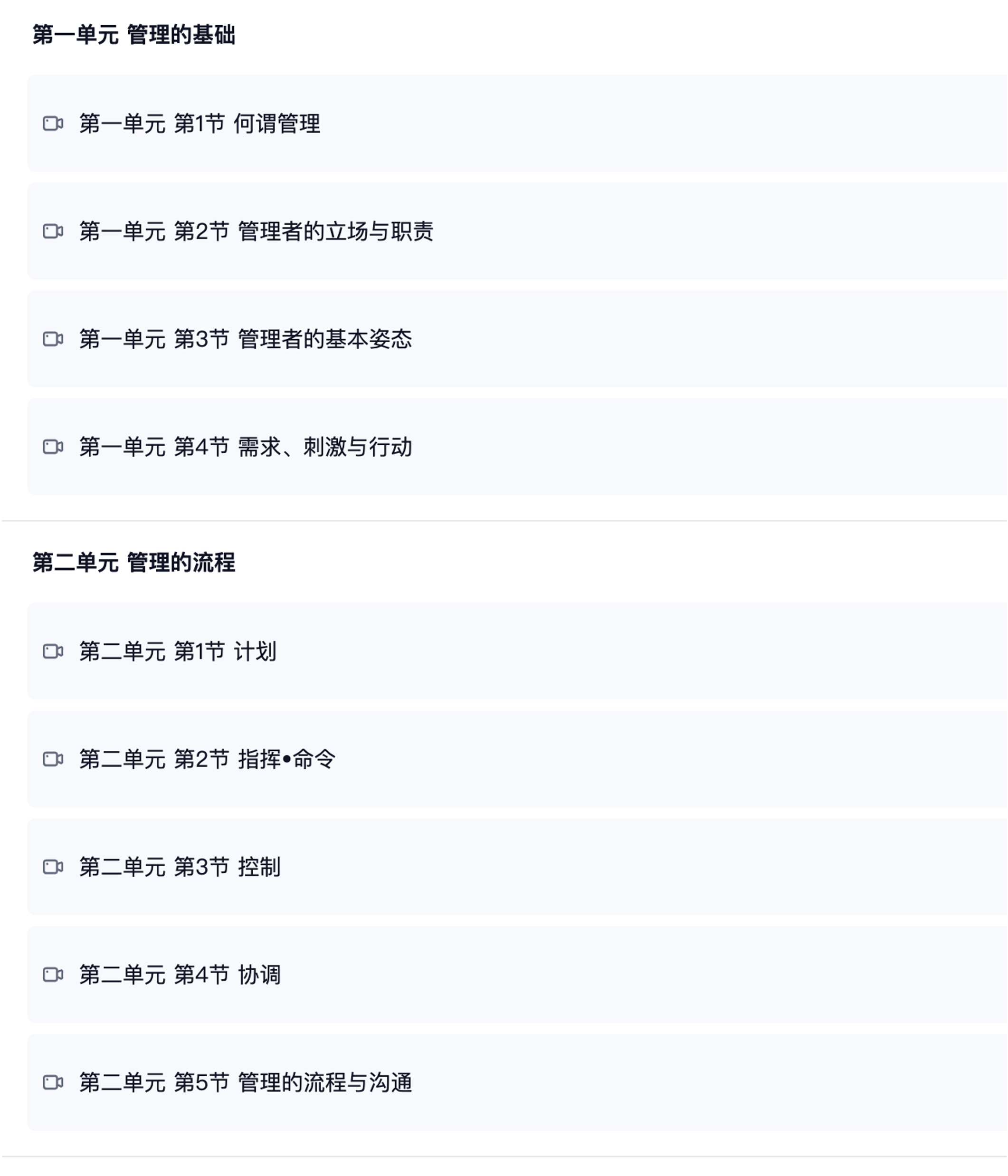This screenshot has height=1176, width=1008.
Task: Open lesson 第二单元 第1节 计划
Action: pyautogui.click(x=178, y=651)
